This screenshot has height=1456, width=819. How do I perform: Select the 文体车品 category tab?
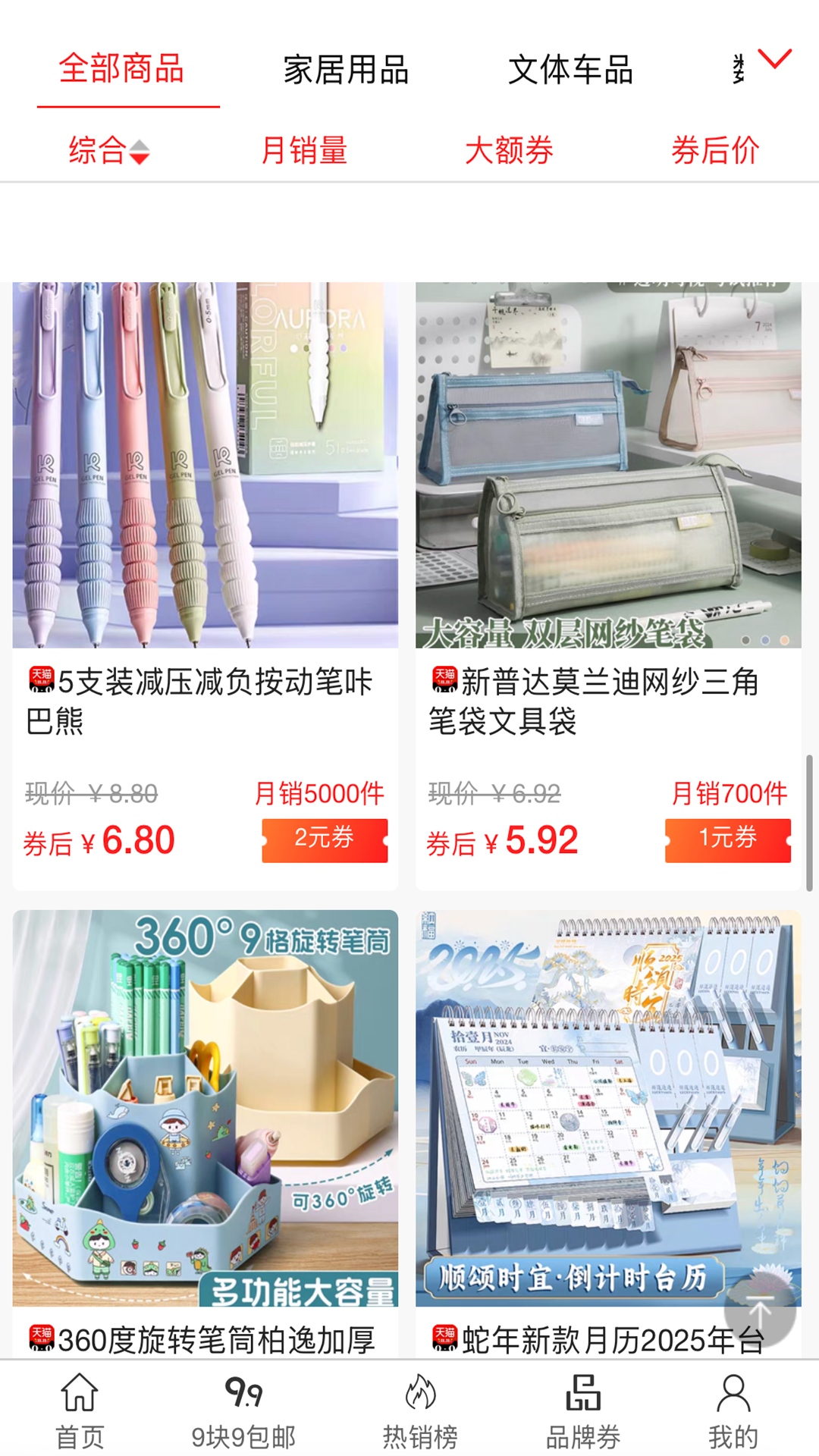pyautogui.click(x=570, y=70)
